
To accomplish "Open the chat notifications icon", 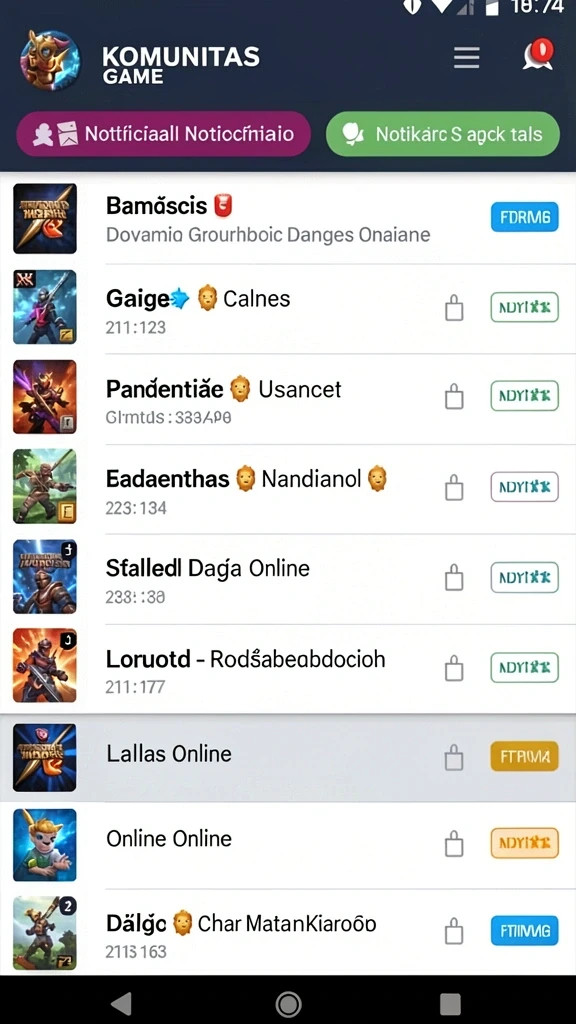I will pos(538,56).
